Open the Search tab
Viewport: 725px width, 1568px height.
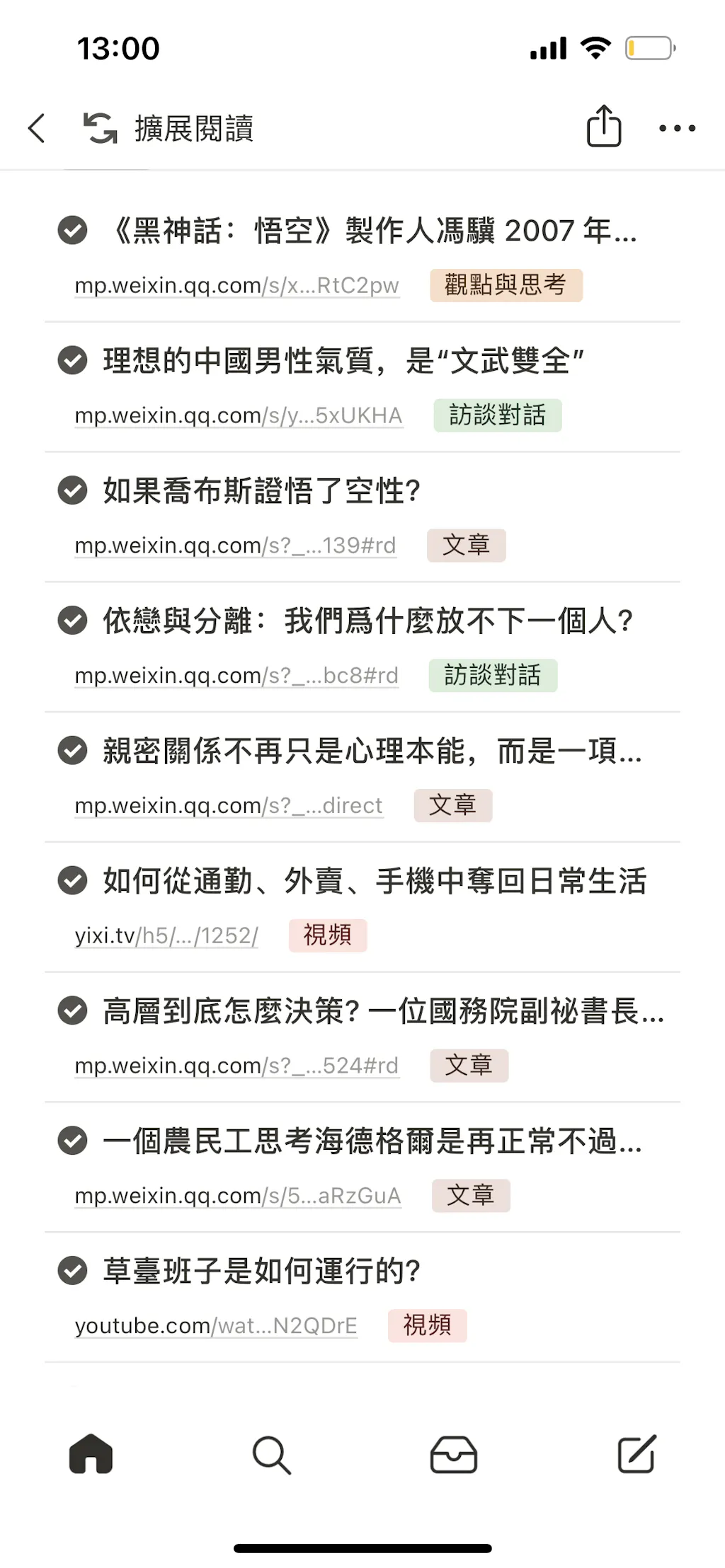[272, 1455]
